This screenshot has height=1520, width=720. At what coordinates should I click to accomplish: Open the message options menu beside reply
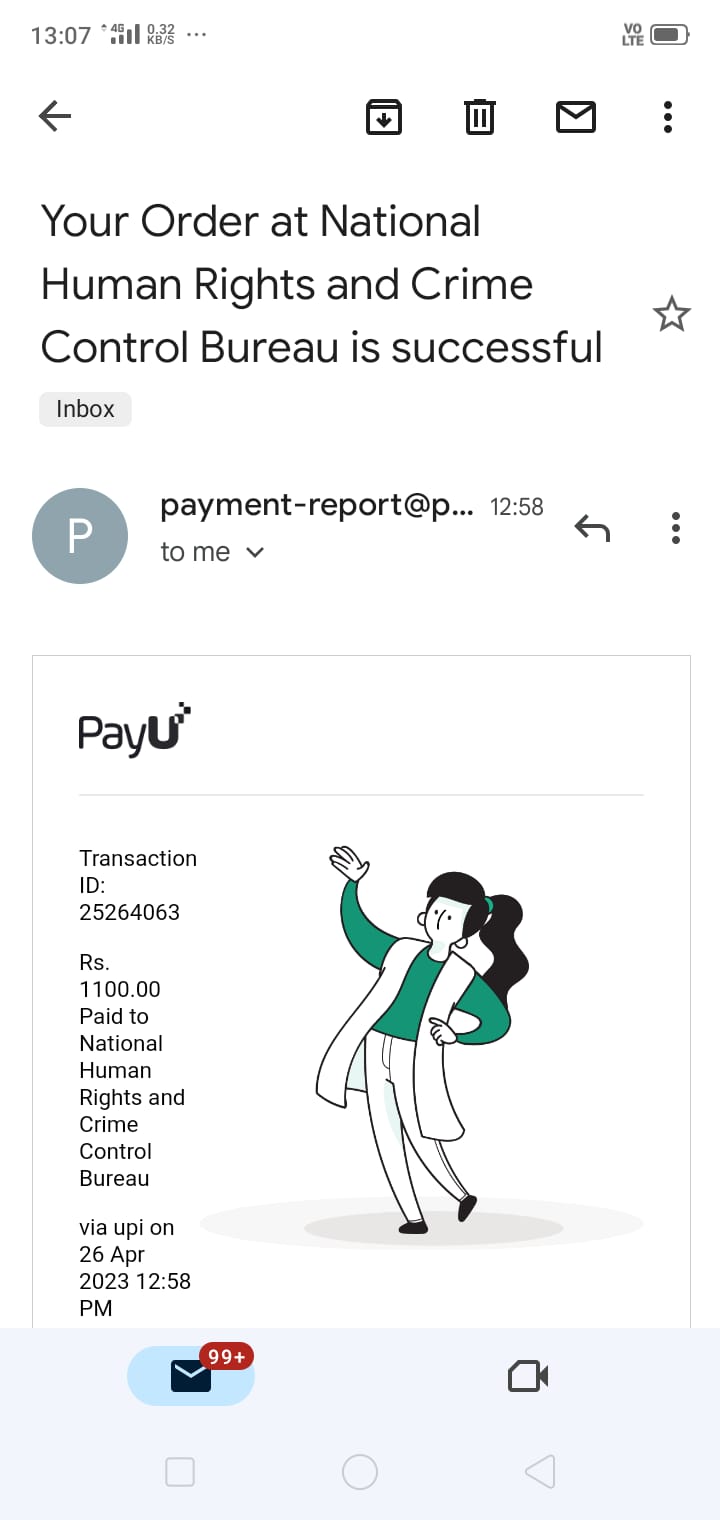[676, 527]
